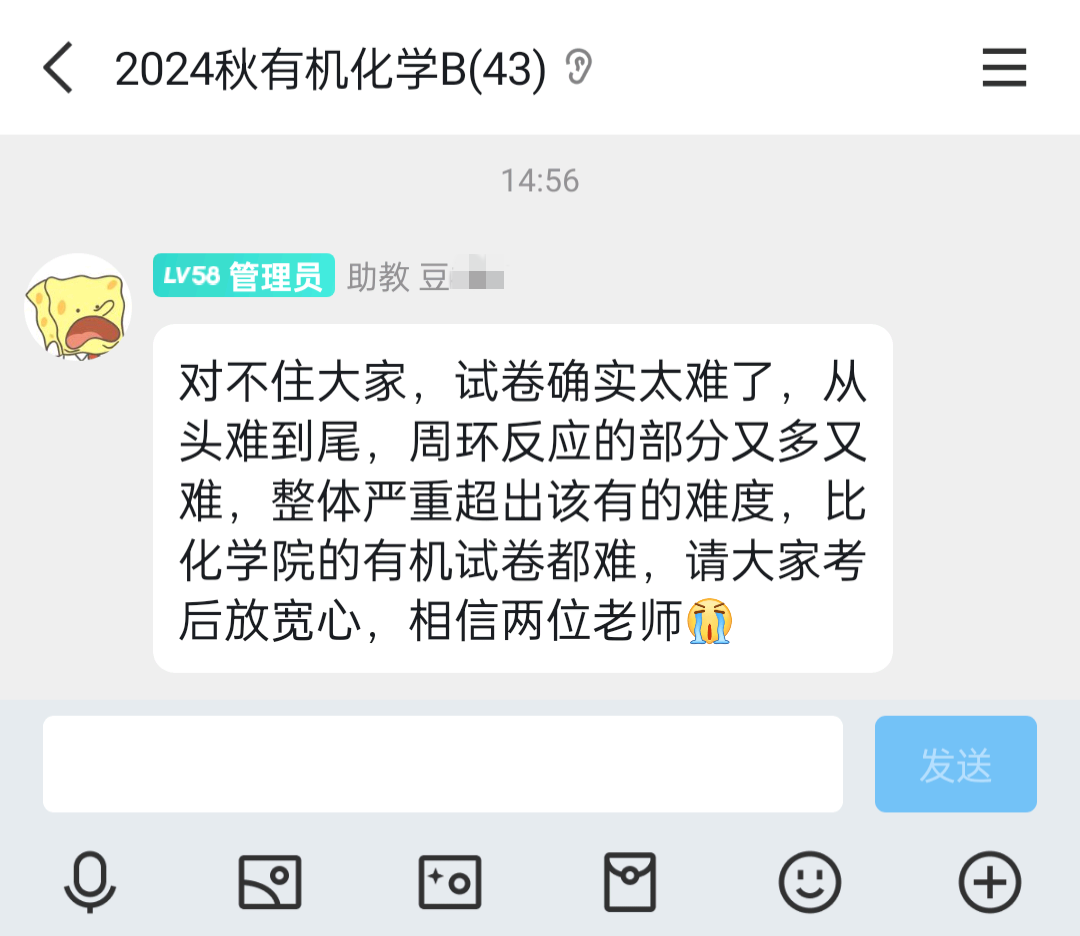Open the emoji panel
The width and height of the screenshot is (1080, 936).
click(810, 882)
